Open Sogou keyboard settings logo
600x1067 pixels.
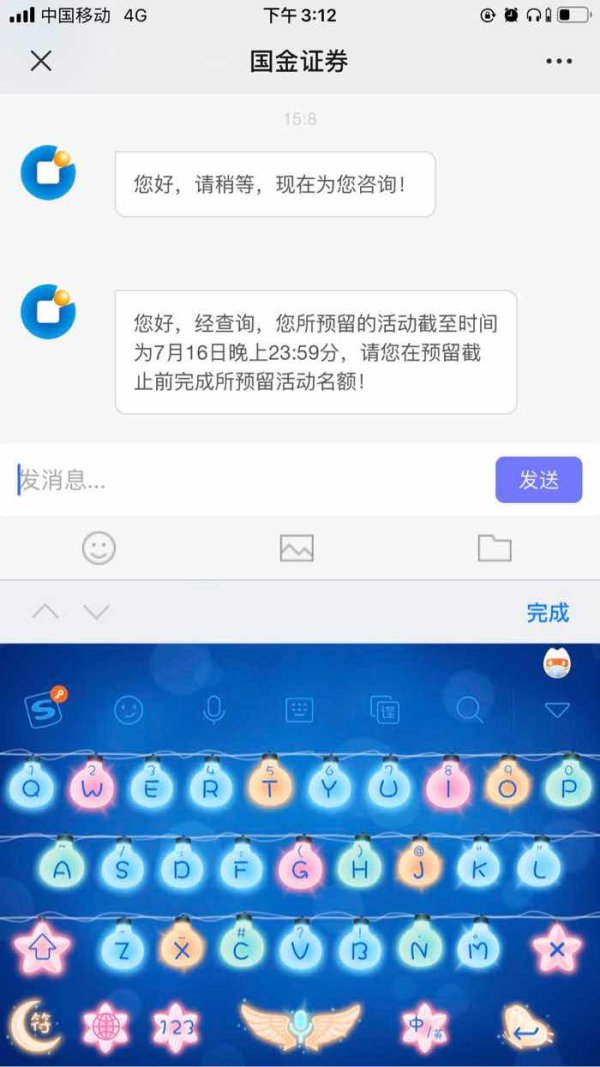click(45, 708)
